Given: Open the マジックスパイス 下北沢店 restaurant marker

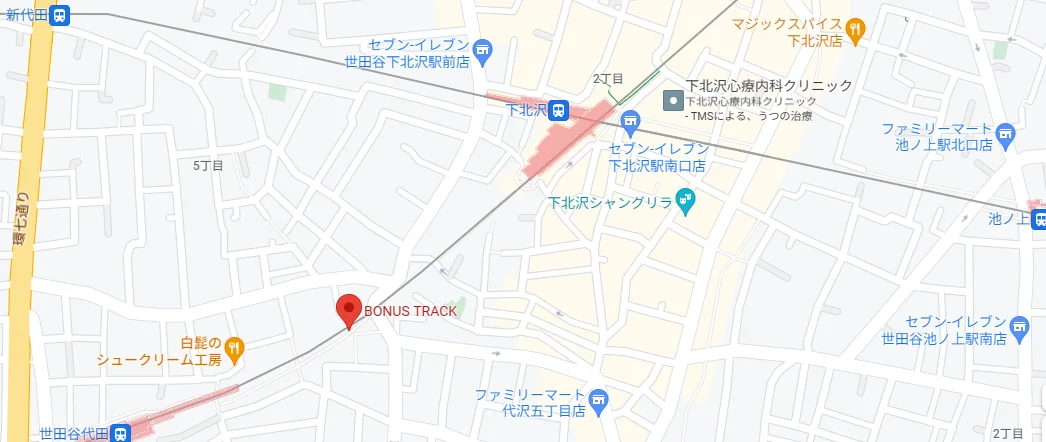Looking at the screenshot, I should click(x=854, y=31).
